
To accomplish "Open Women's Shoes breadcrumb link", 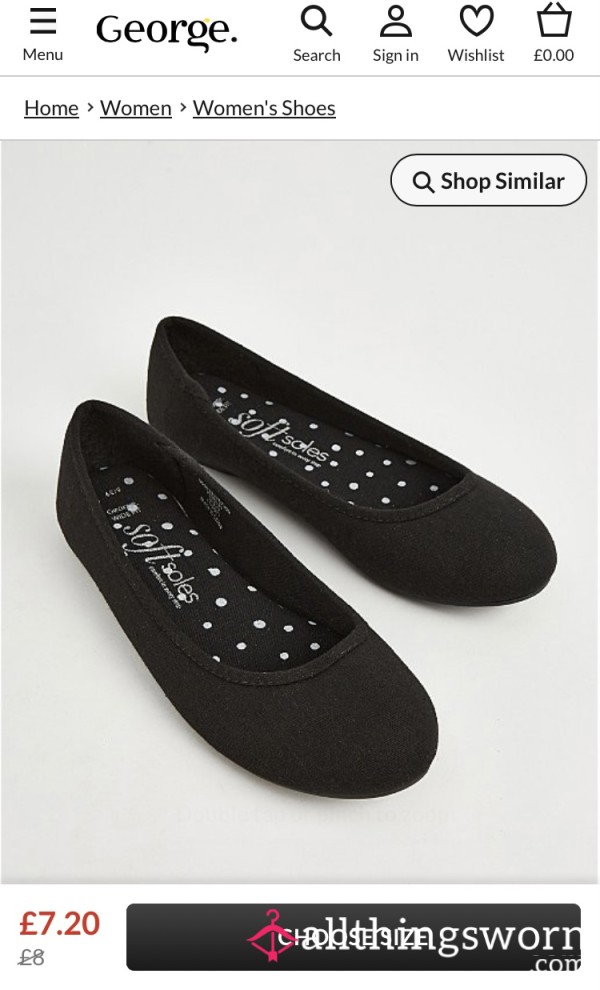I will coord(264,108).
